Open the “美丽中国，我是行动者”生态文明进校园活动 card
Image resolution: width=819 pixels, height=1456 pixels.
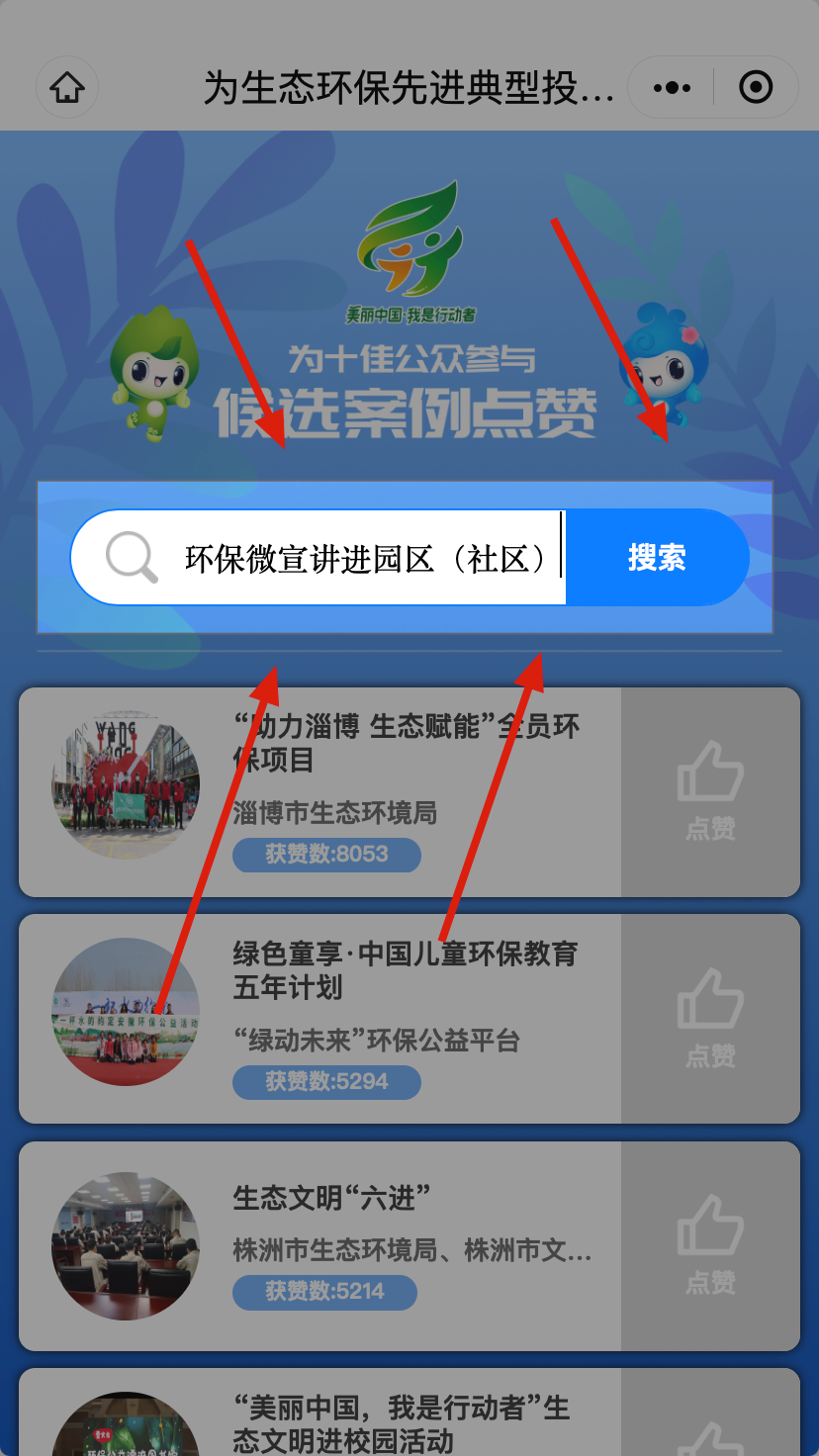click(320, 1412)
